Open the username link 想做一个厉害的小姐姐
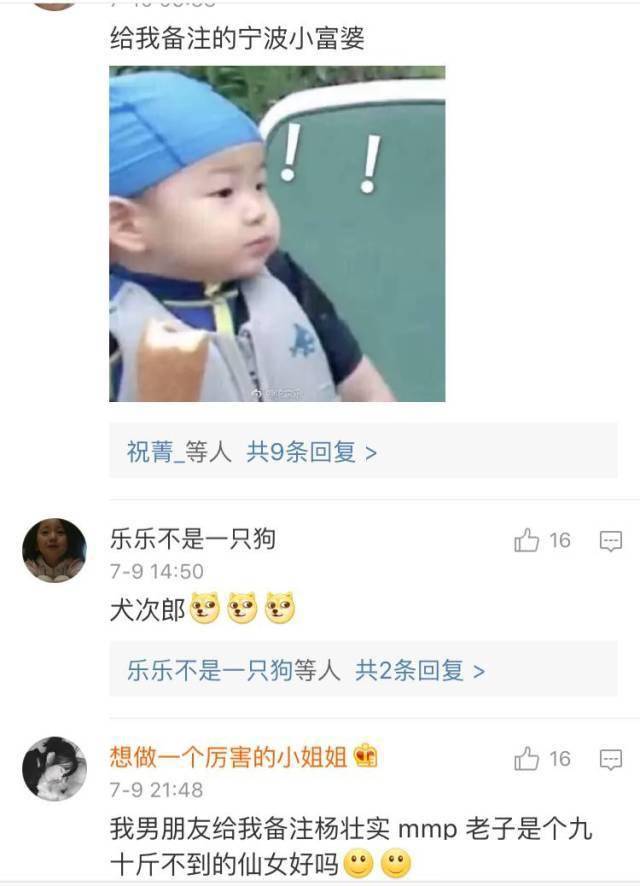 coord(229,757)
